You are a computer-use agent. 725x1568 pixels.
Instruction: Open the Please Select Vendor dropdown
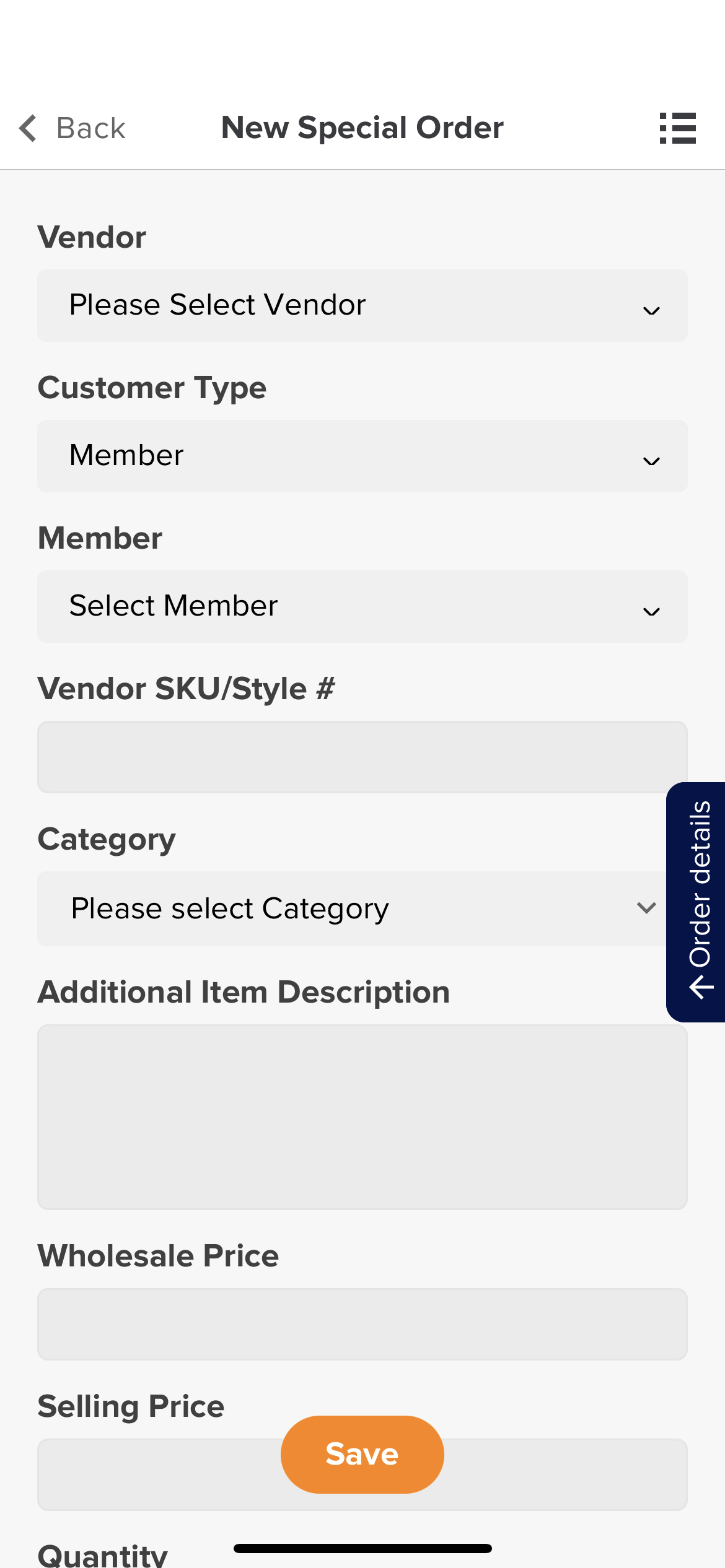pos(362,305)
